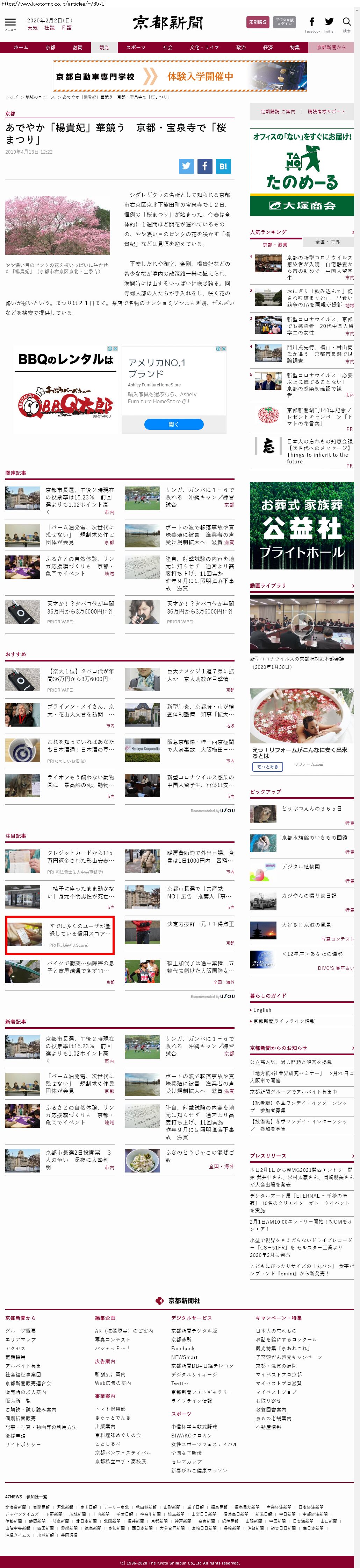
Task: Tap the デジタル版ログイン button
Action: [x=284, y=22]
